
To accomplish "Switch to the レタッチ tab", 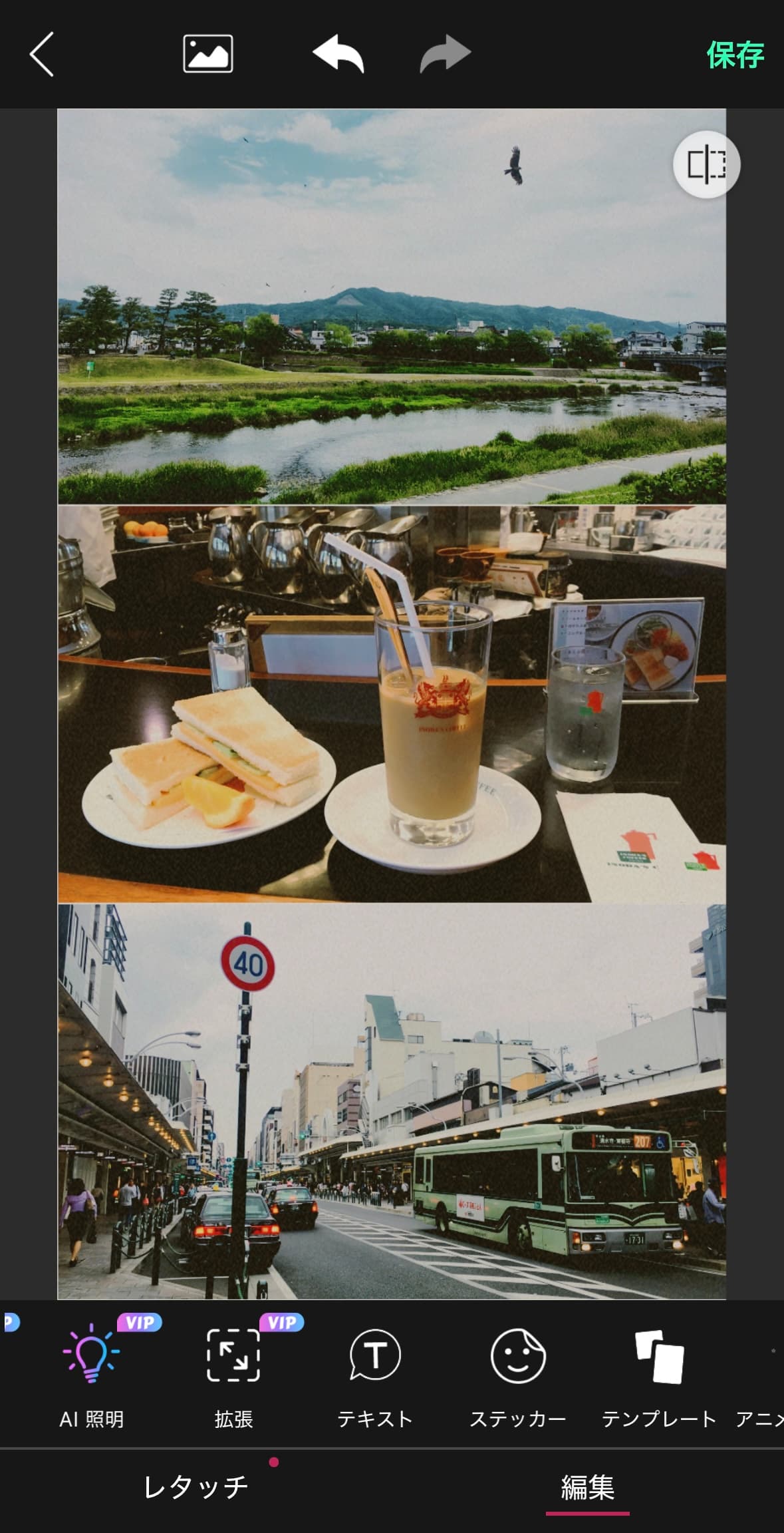I will [x=196, y=1486].
